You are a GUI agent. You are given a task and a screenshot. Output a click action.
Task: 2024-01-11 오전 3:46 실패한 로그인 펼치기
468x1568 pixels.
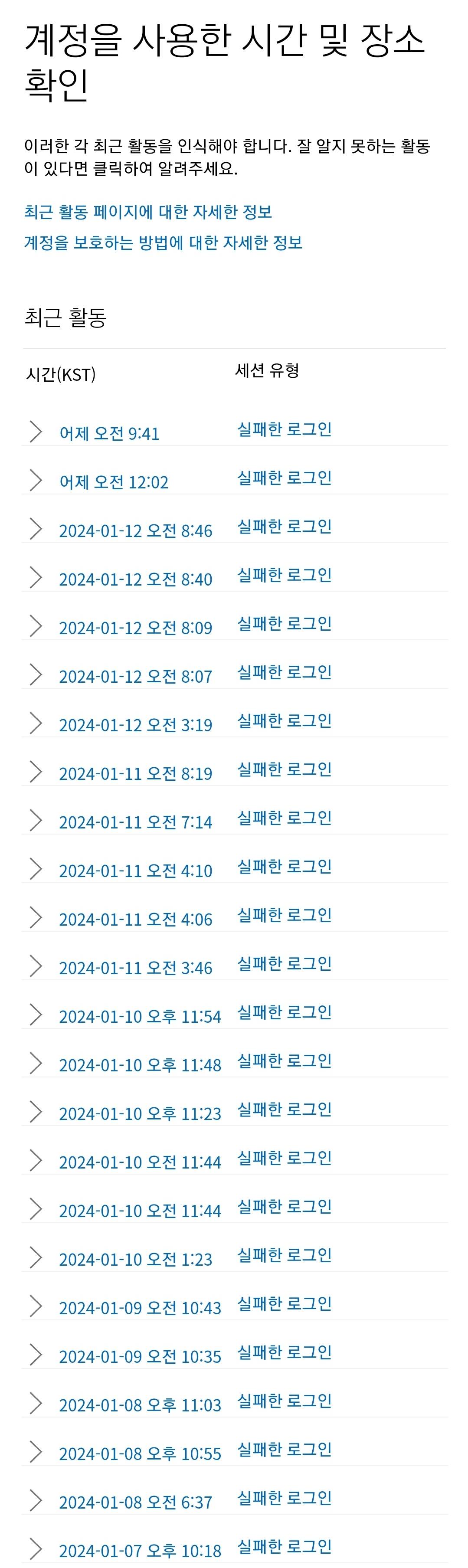135,968
